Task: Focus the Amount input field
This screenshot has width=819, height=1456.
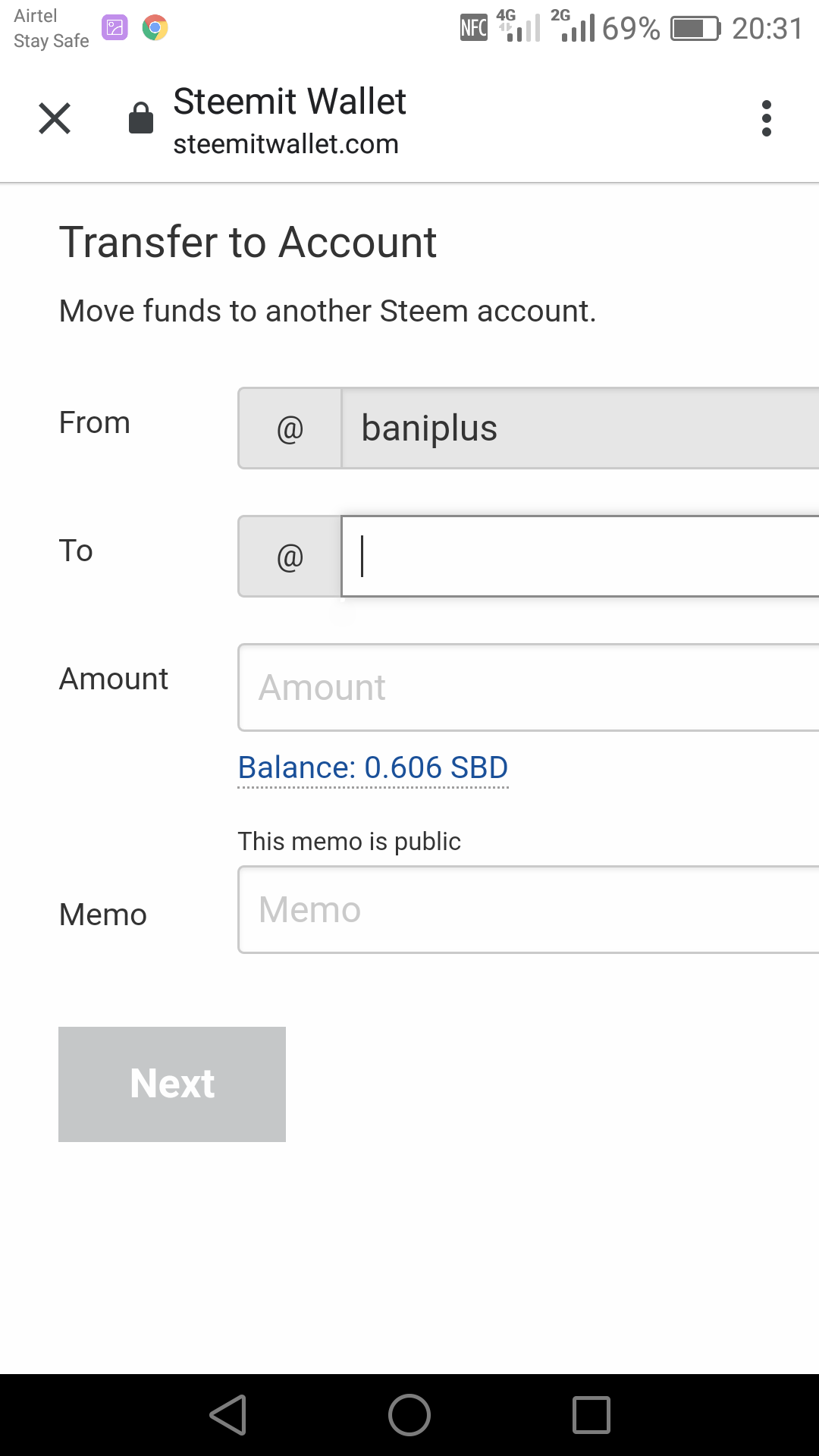Action: coord(529,688)
